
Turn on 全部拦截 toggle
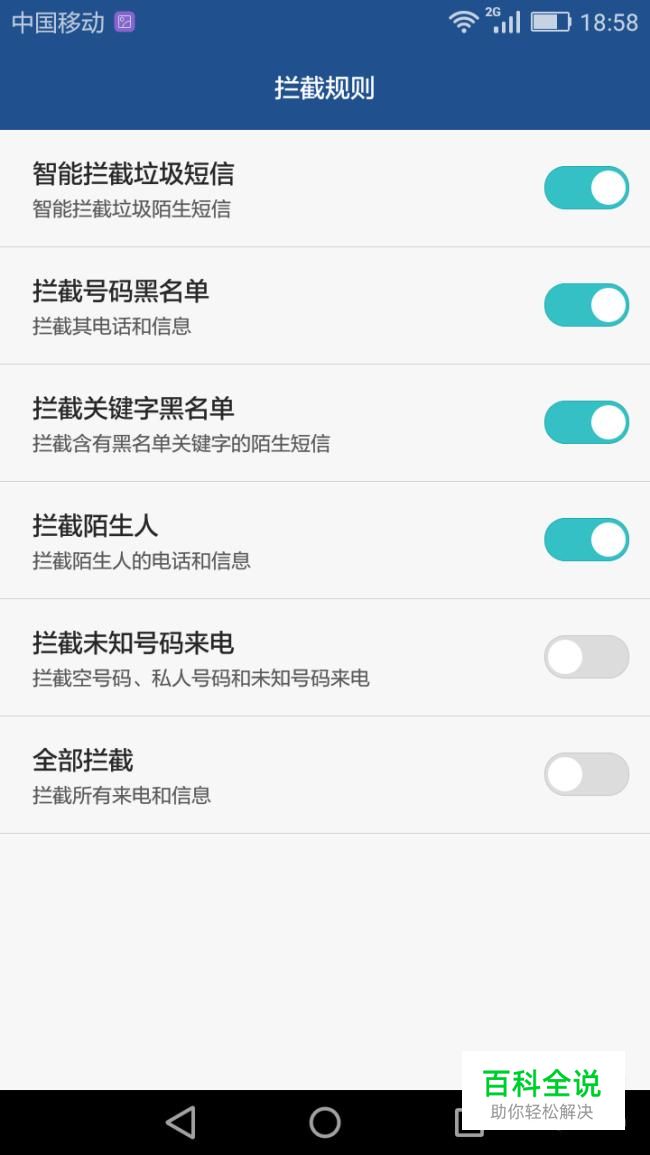(x=586, y=774)
